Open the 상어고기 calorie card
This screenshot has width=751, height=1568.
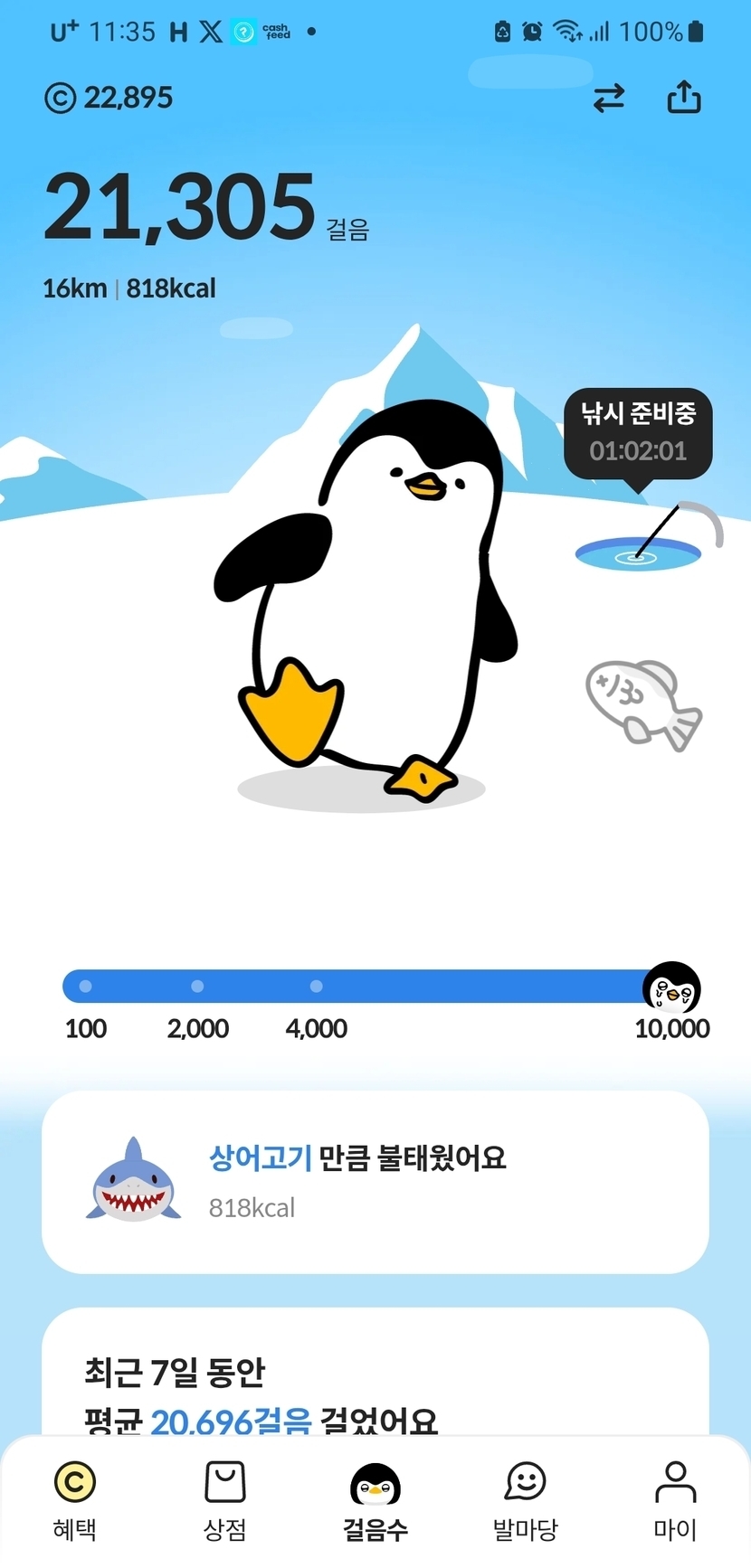point(375,1181)
